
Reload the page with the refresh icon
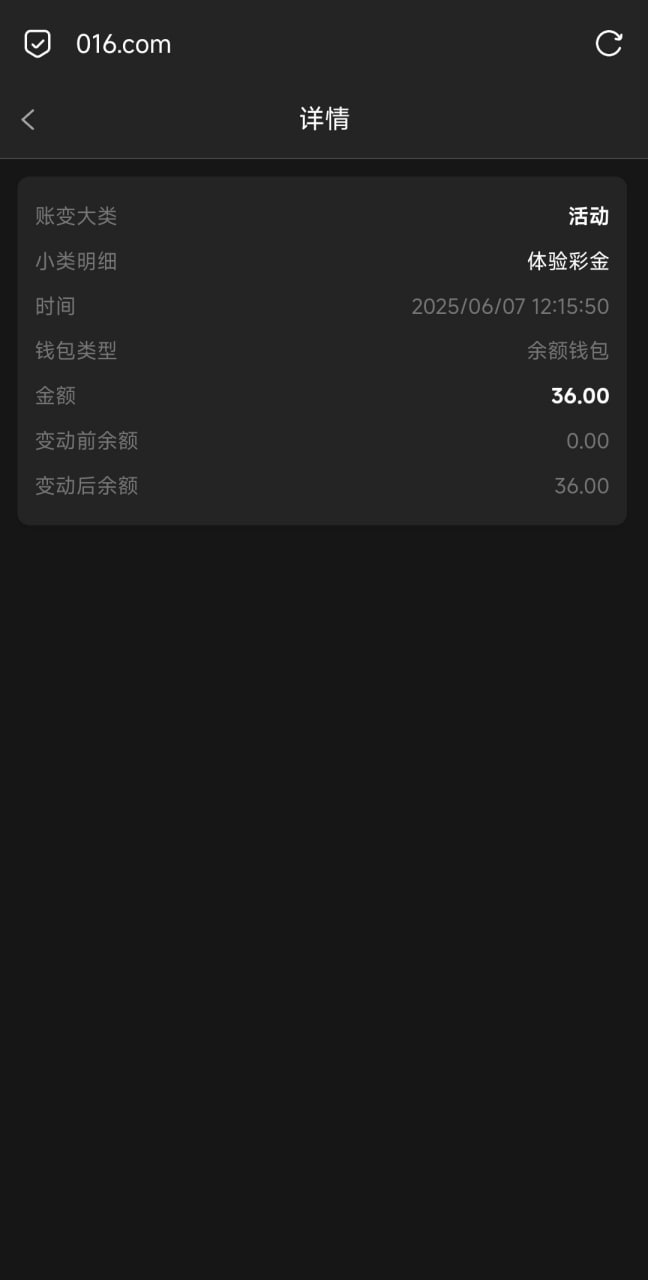coord(608,44)
